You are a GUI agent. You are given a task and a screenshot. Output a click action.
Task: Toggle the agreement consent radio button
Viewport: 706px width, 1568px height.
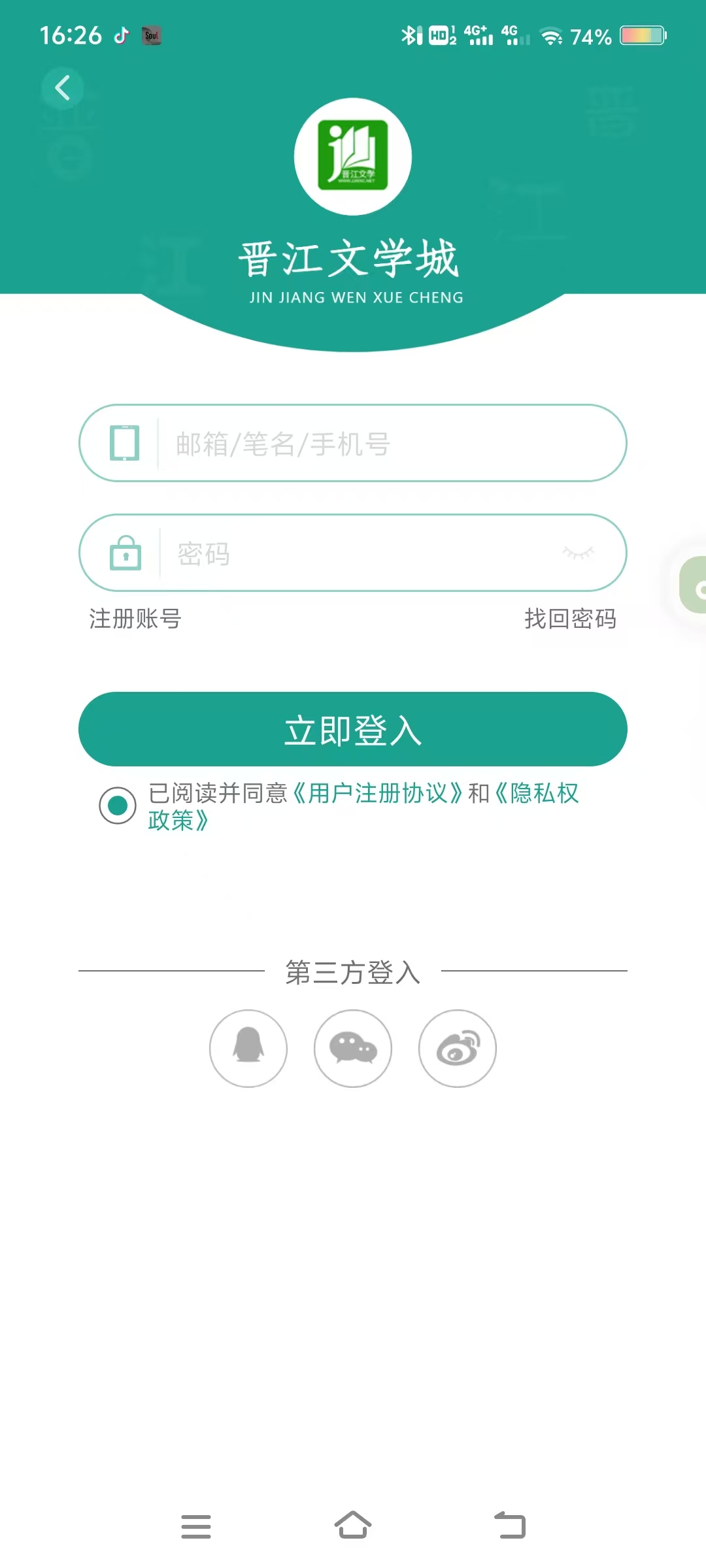click(118, 806)
